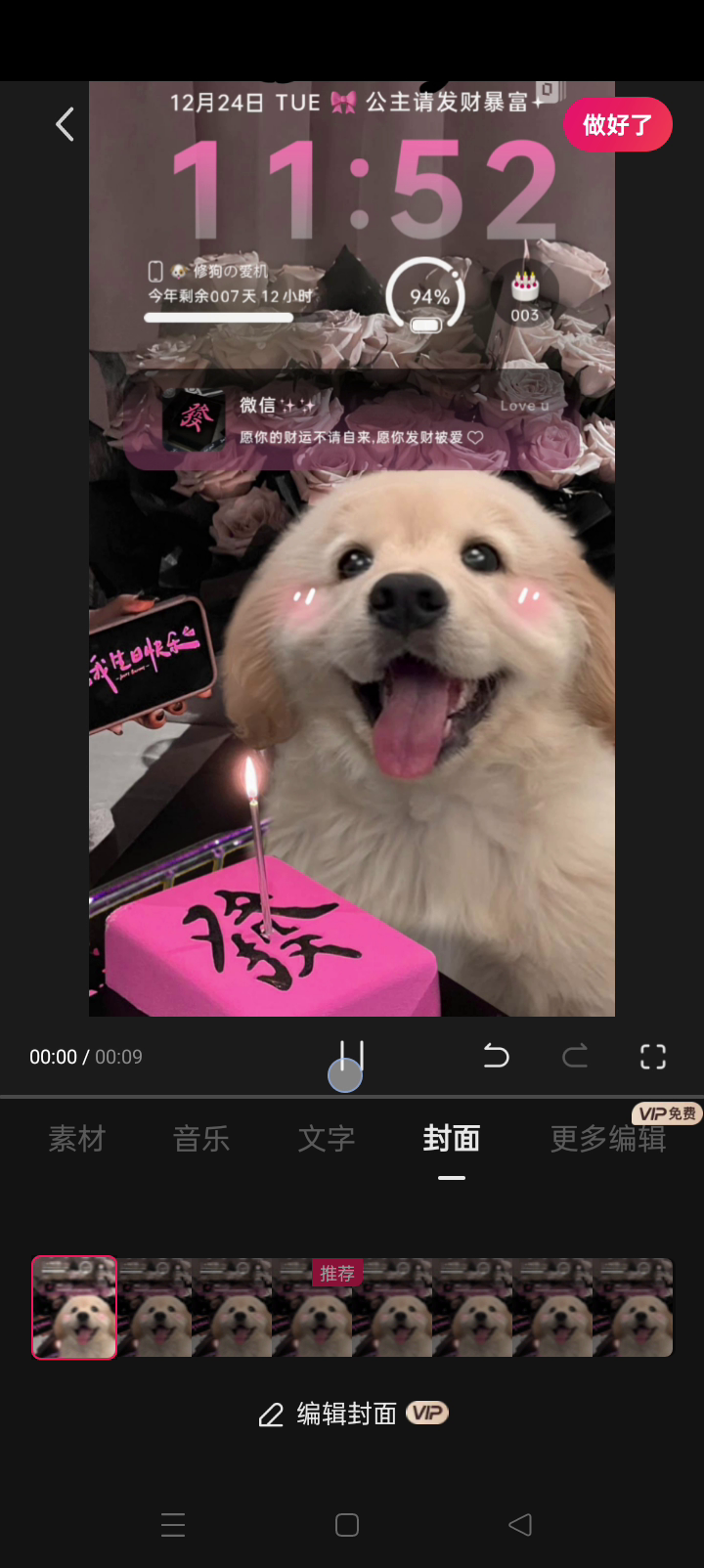Open 更多编辑 more editing options
This screenshot has width=704, height=1568.
point(608,1139)
